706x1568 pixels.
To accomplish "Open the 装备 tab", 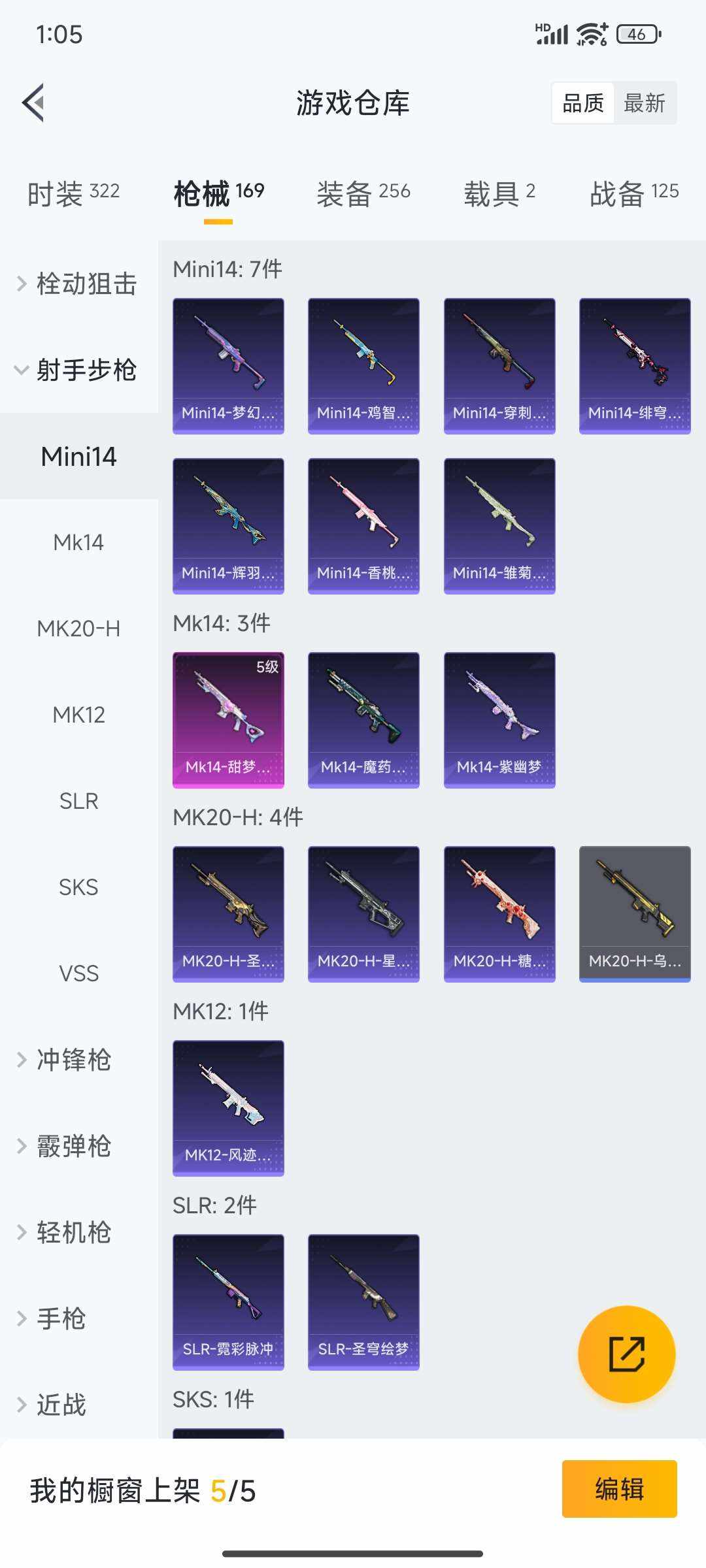I will pos(363,193).
